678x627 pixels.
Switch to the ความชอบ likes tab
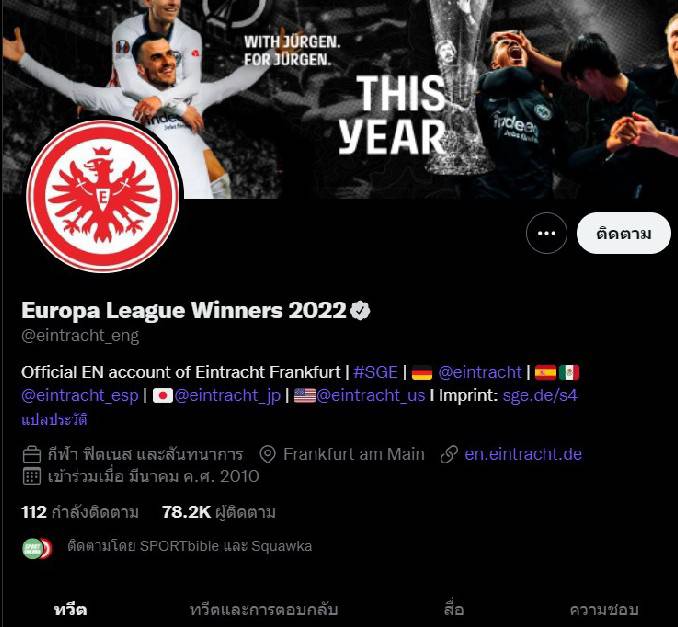pos(603,608)
